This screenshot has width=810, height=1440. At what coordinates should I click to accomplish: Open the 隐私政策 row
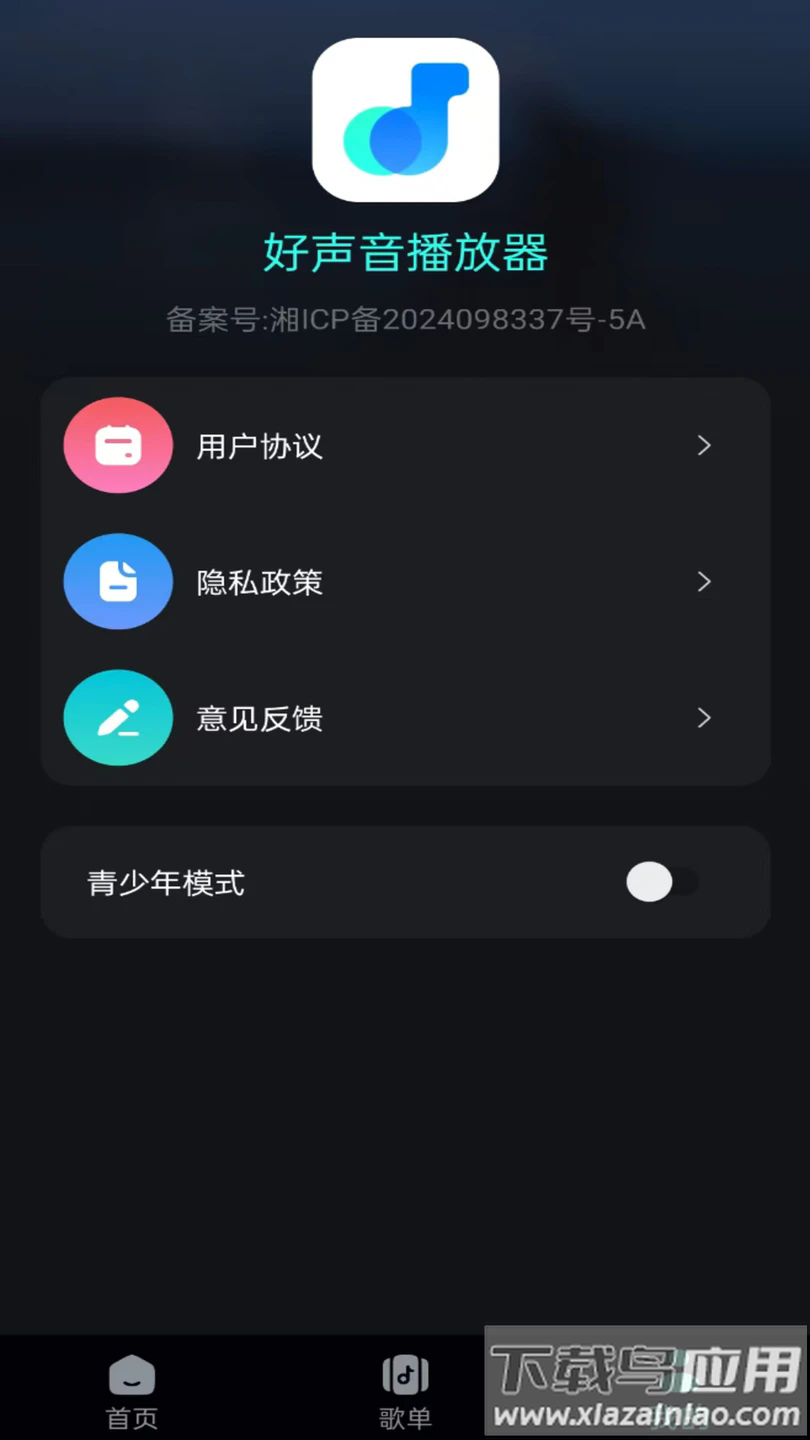click(x=404, y=582)
